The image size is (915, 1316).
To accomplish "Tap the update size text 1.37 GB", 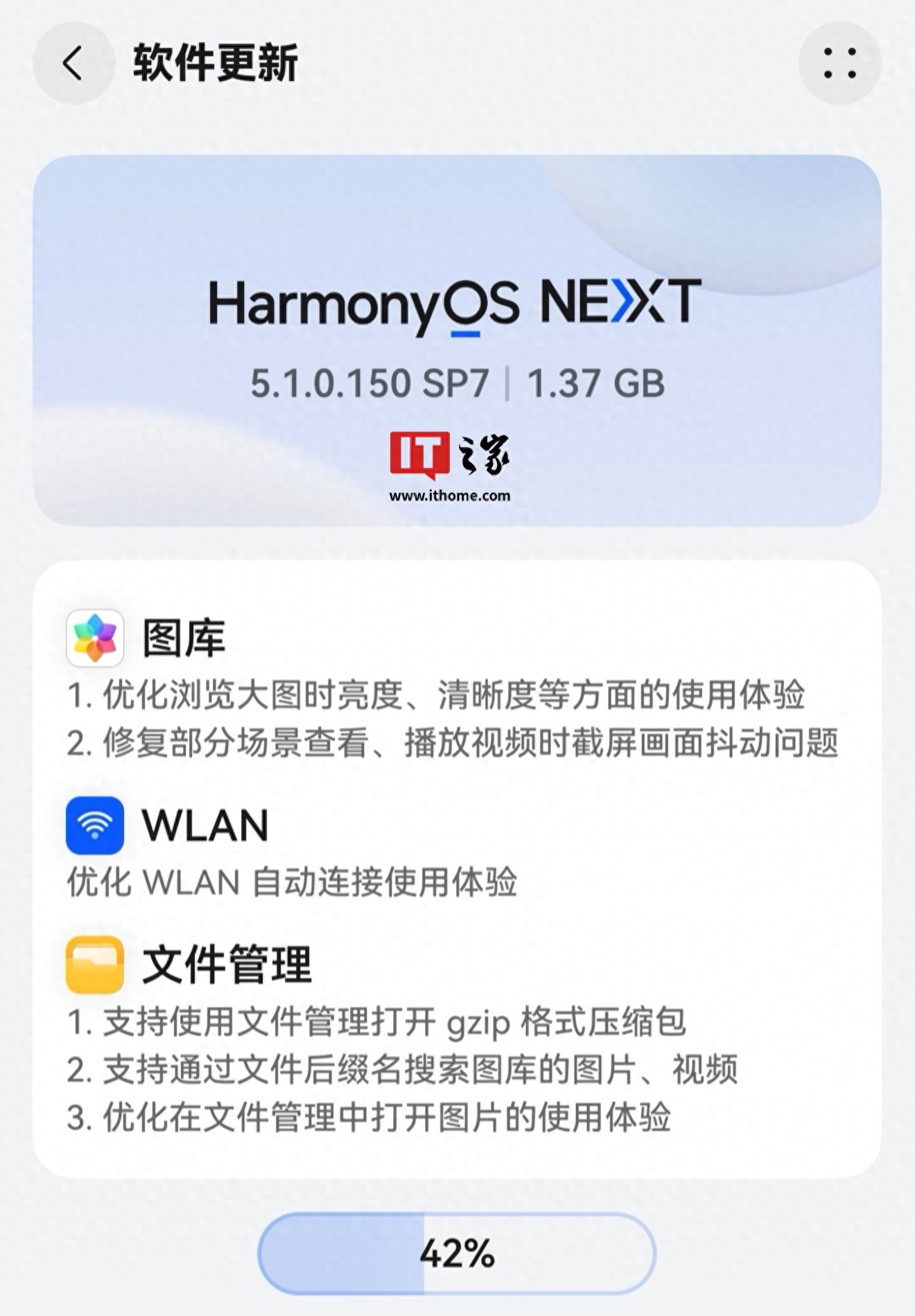I will tap(598, 382).
